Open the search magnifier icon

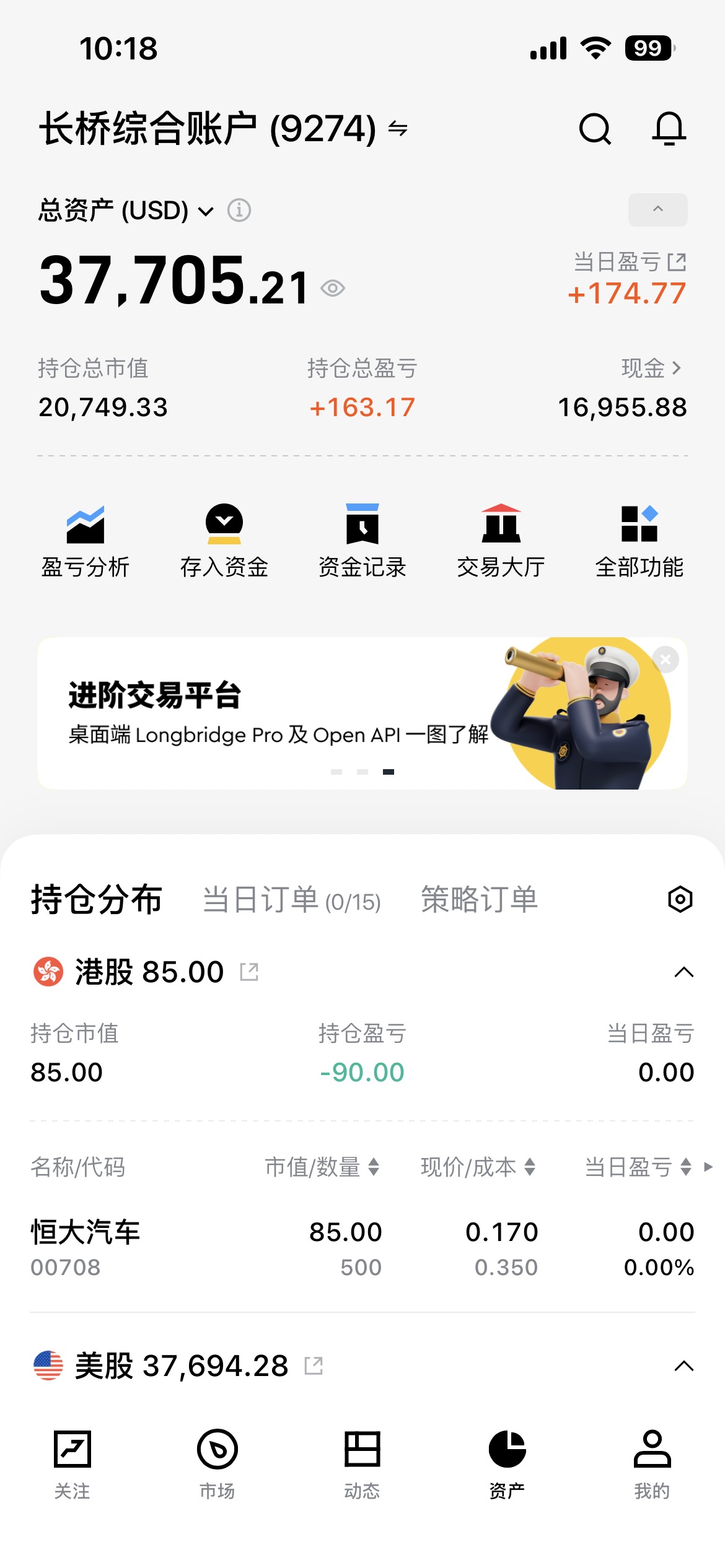click(x=595, y=129)
